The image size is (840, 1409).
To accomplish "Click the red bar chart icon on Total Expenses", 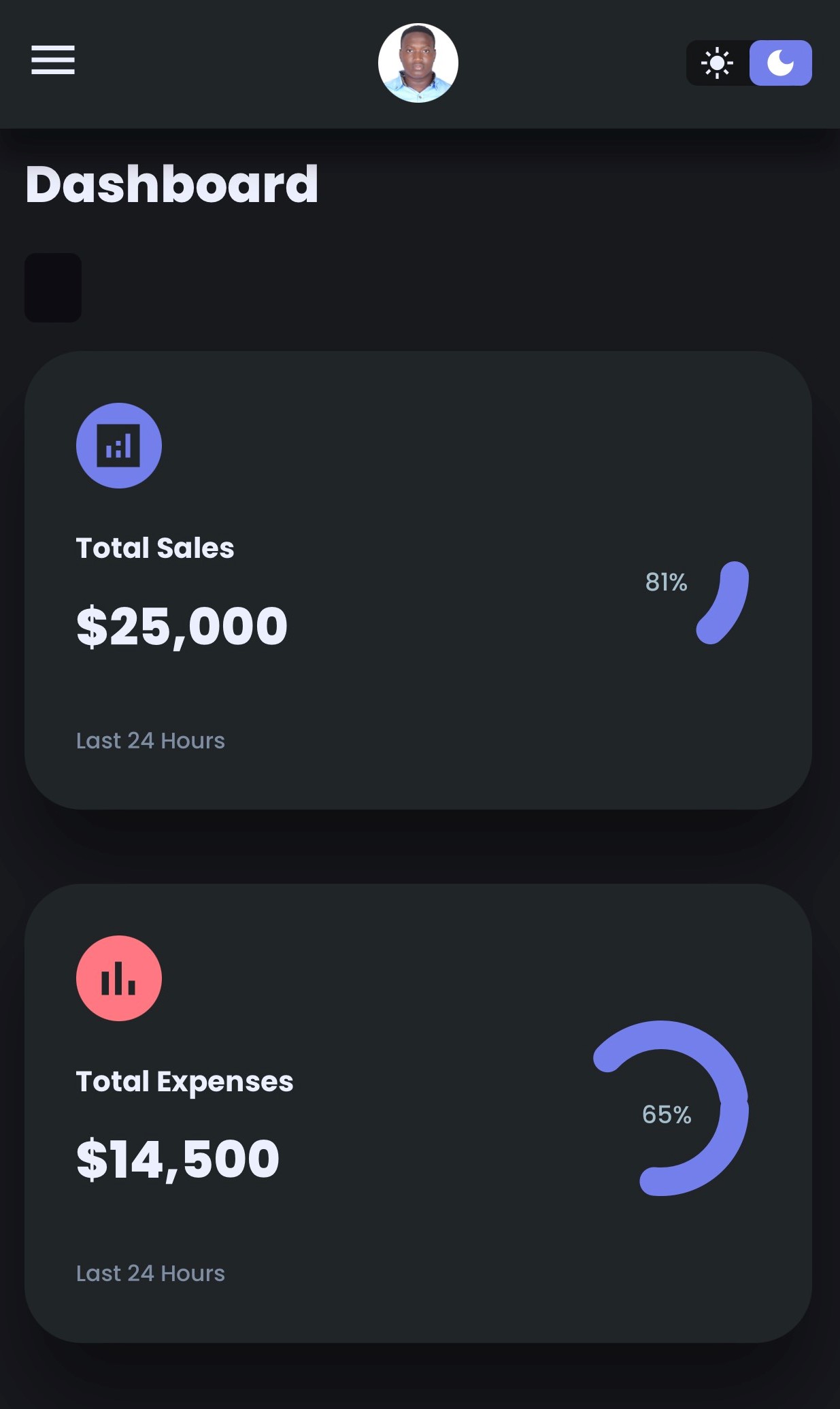I will [118, 978].
